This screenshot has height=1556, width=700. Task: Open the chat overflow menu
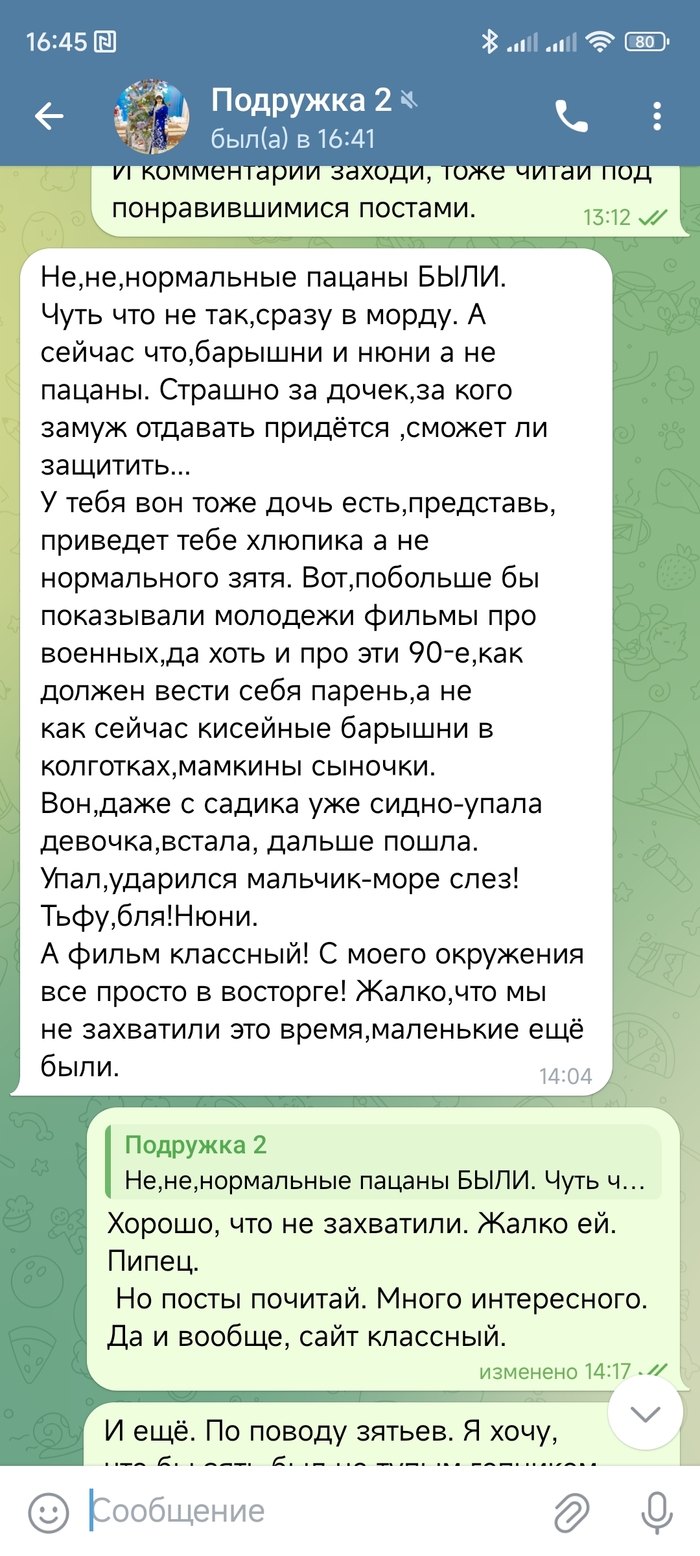(x=657, y=117)
